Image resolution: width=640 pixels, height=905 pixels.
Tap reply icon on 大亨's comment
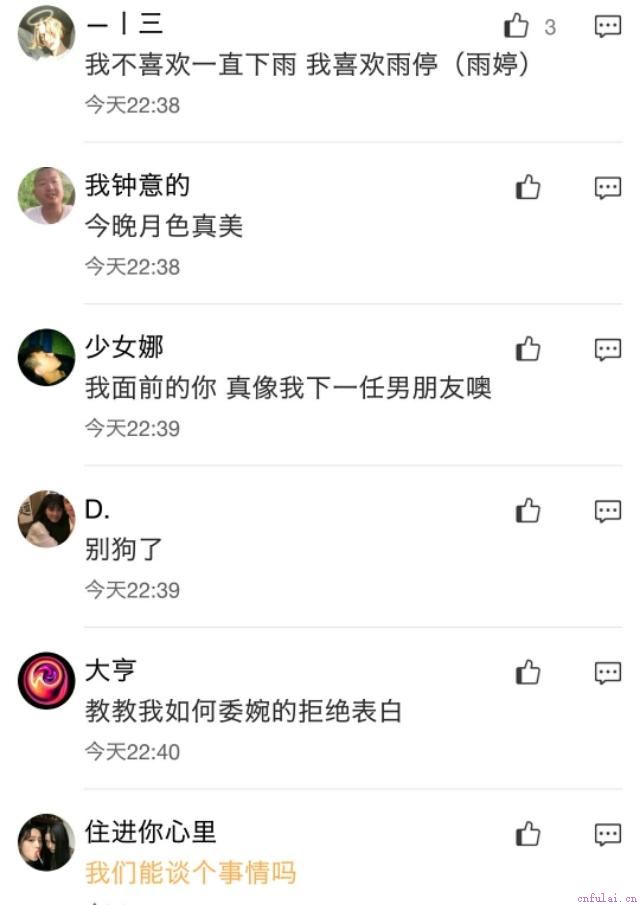coord(608,673)
